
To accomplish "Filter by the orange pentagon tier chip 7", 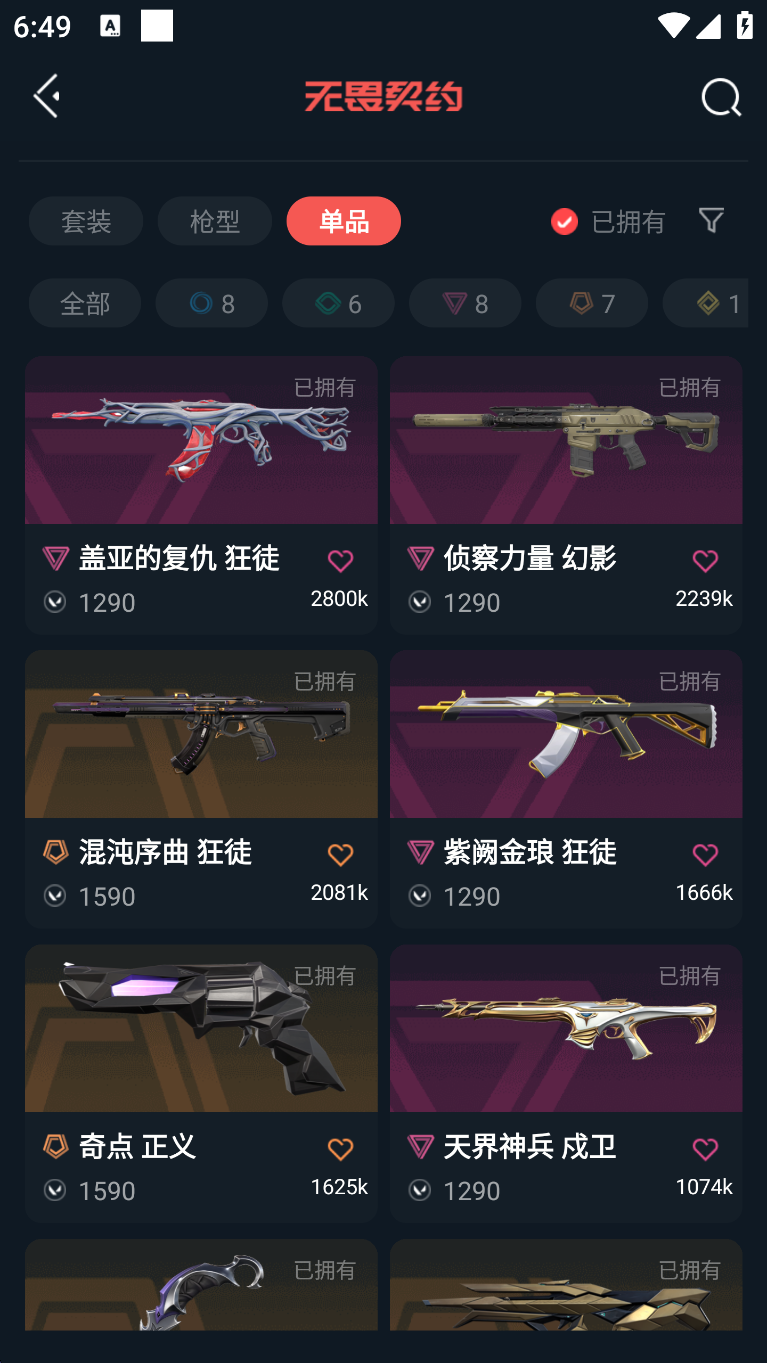I will tap(592, 303).
